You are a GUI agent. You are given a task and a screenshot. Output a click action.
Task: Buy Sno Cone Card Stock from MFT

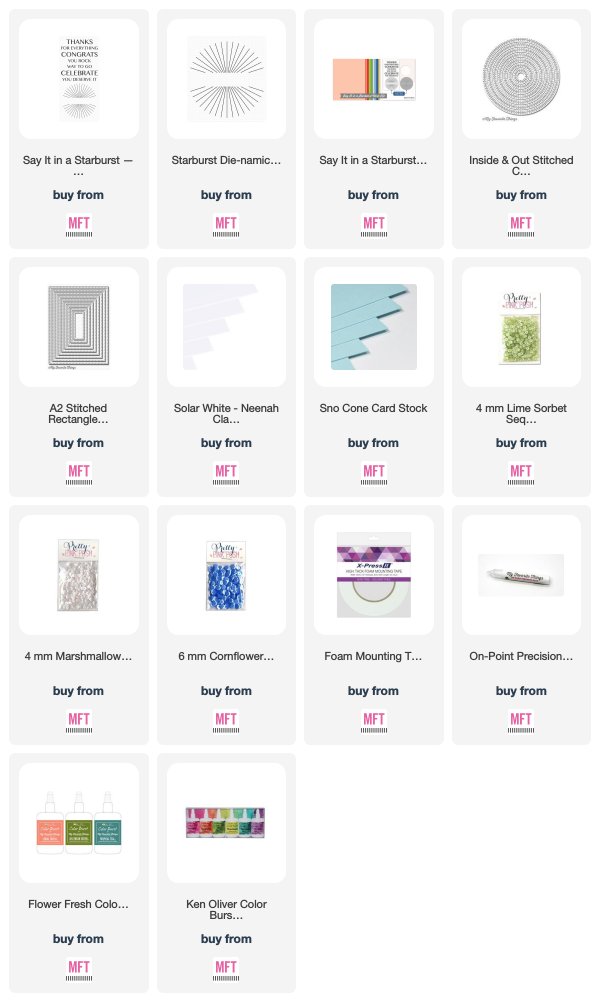374,471
